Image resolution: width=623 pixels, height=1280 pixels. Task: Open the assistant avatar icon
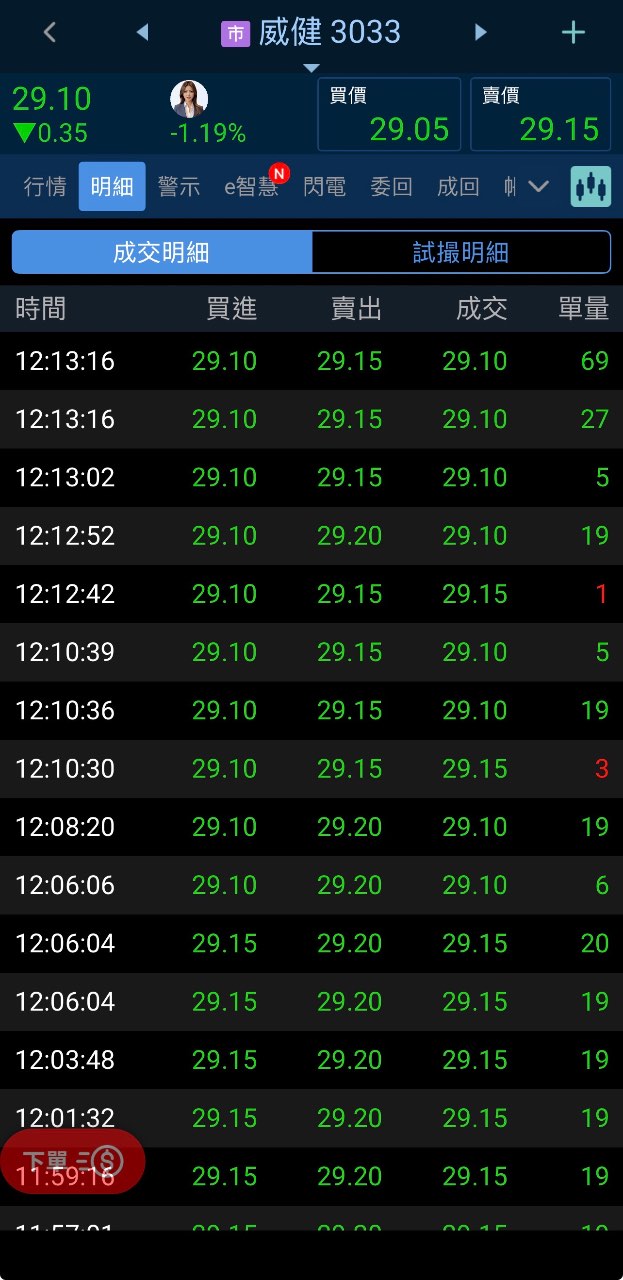point(189,99)
